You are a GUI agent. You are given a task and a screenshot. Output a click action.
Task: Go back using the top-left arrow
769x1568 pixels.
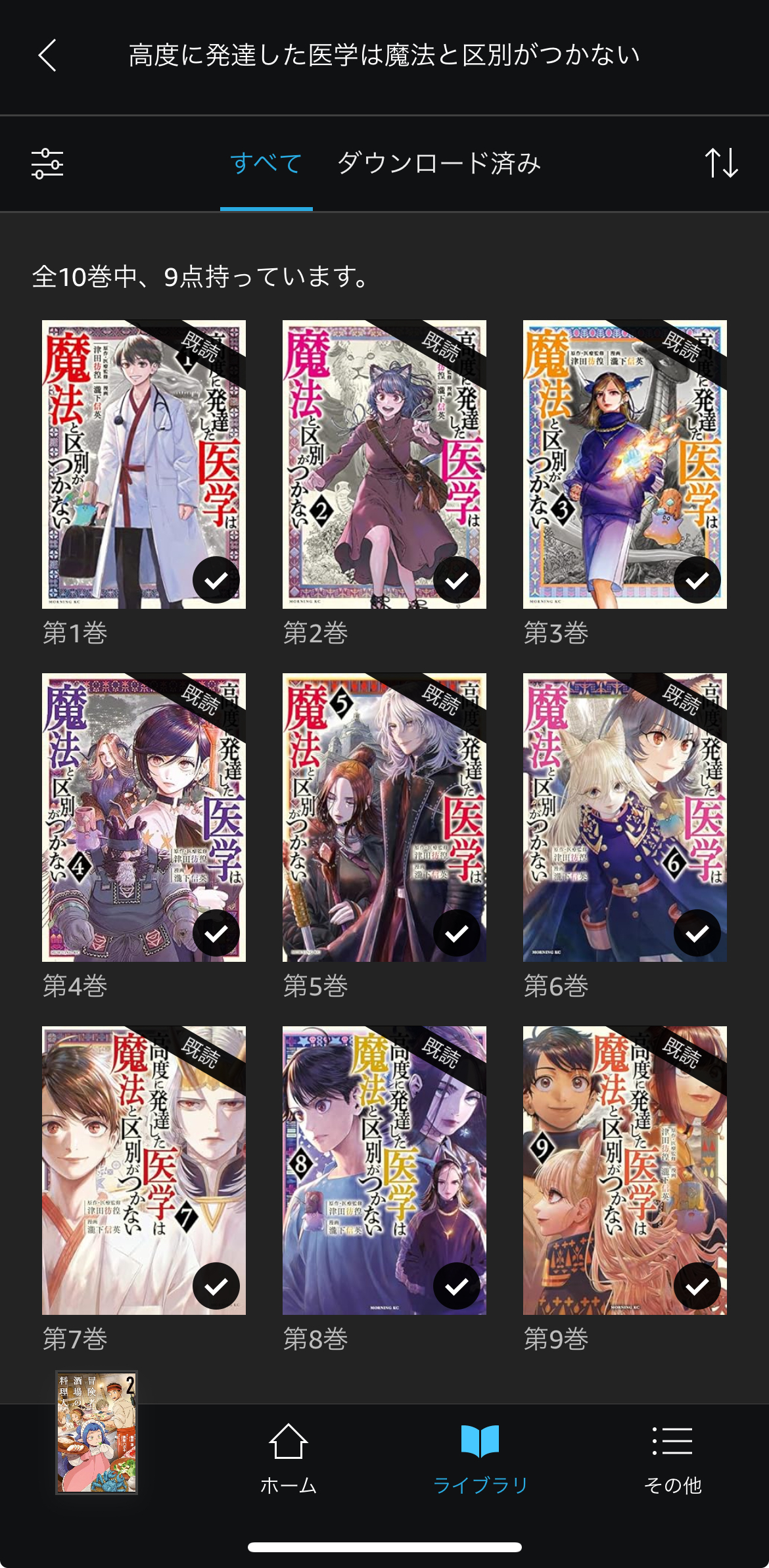point(47,55)
